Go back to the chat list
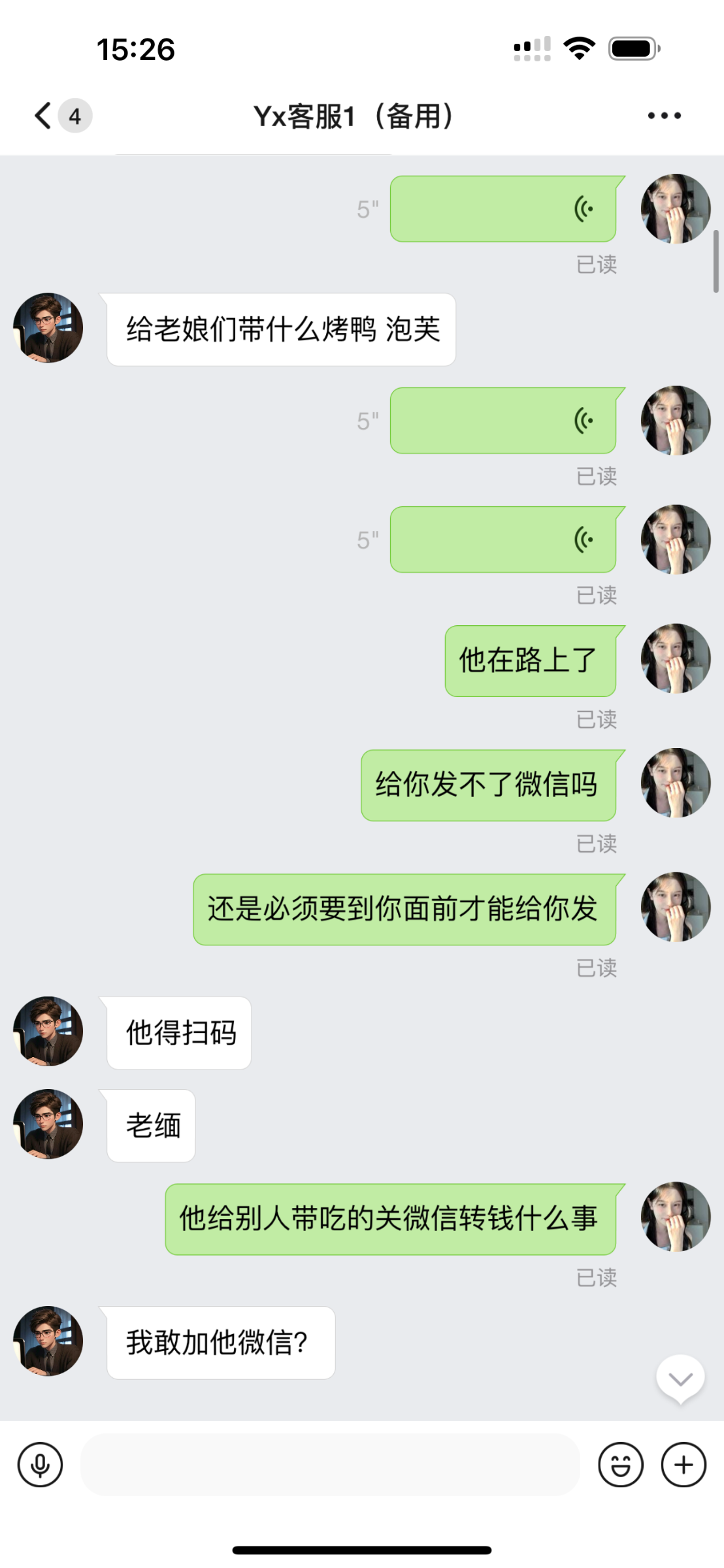The width and height of the screenshot is (724, 1568). (x=44, y=116)
